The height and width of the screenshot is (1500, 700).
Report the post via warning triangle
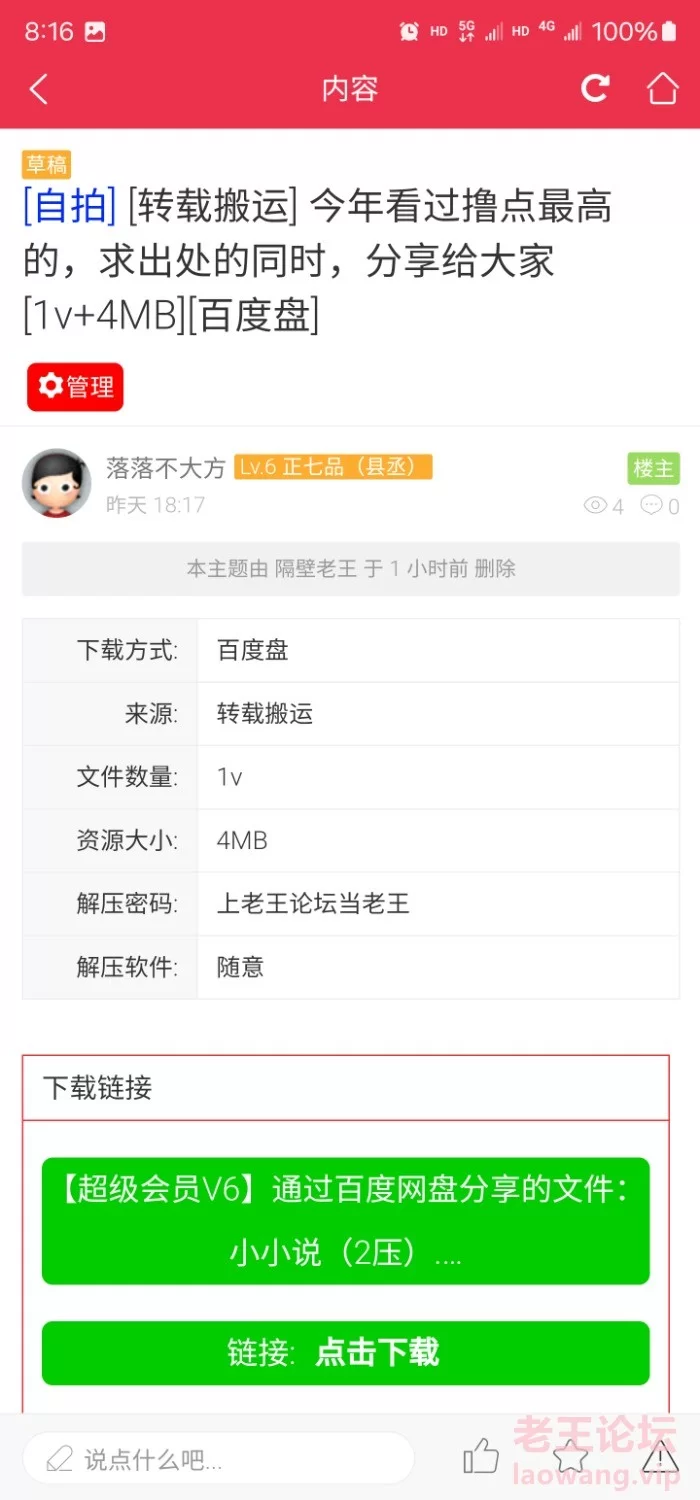pos(659,1457)
